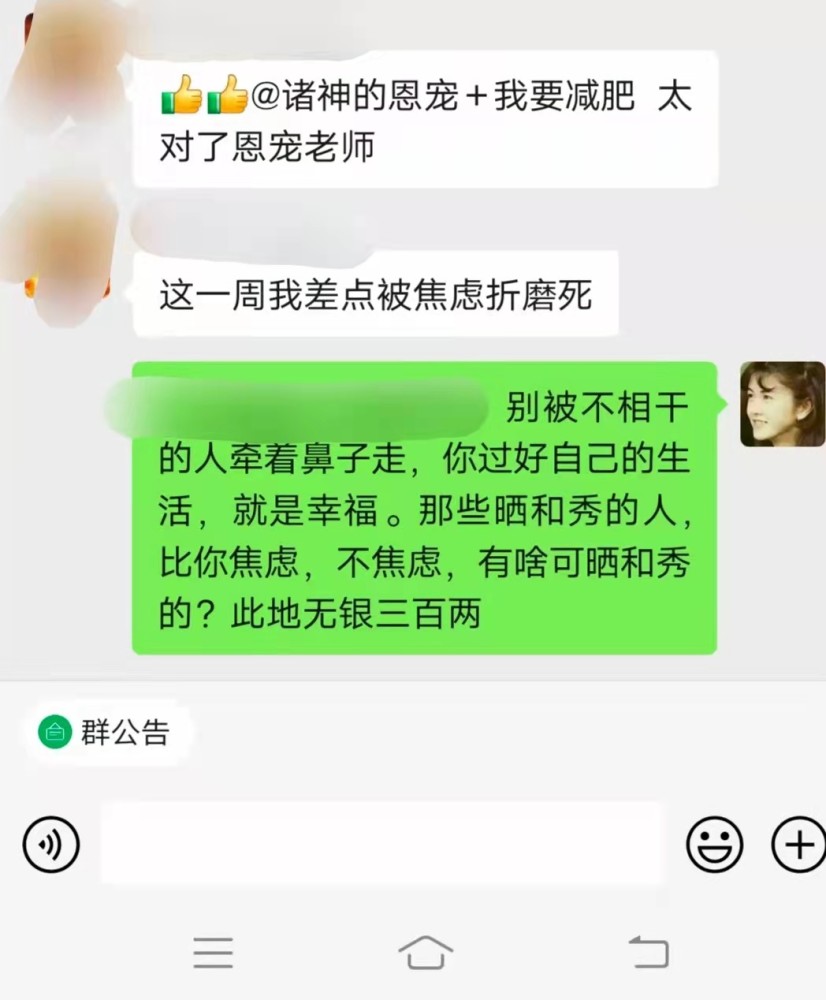Tap the sender avatar beside the green message
Viewport: 826px width, 1000px height.
click(x=782, y=404)
